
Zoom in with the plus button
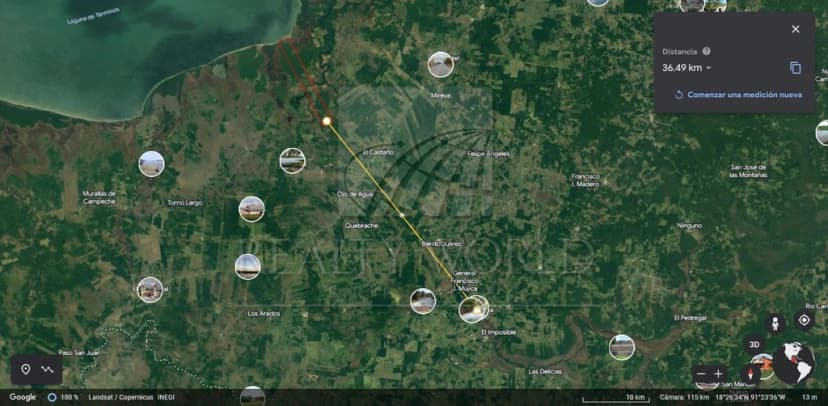pyautogui.click(x=718, y=374)
